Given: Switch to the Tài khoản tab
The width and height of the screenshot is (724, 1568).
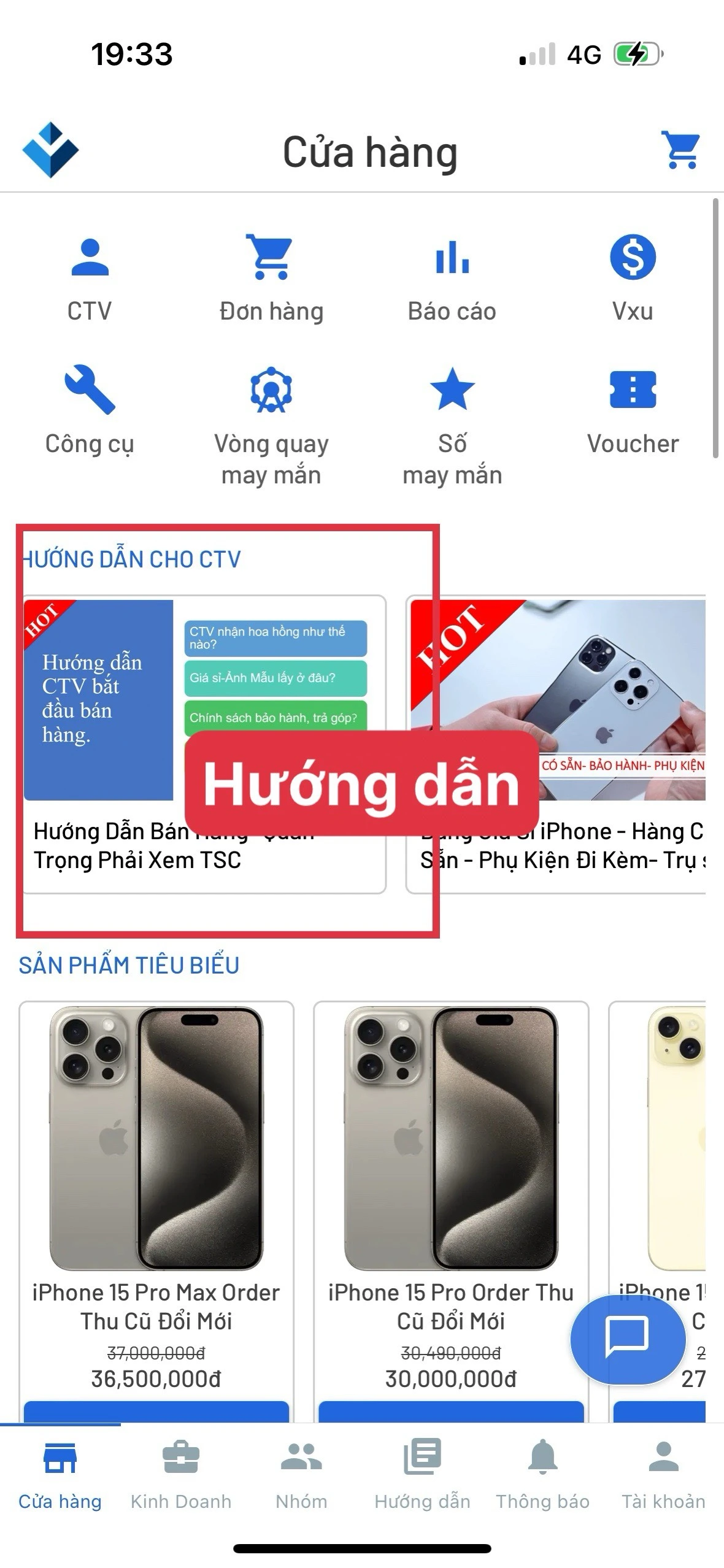Looking at the screenshot, I should 663,1476.
